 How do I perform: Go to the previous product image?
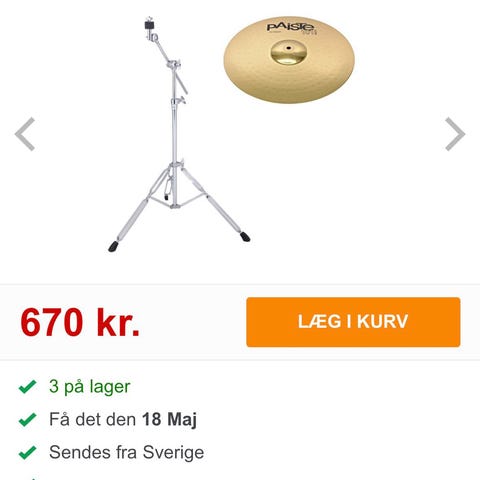(x=25, y=134)
